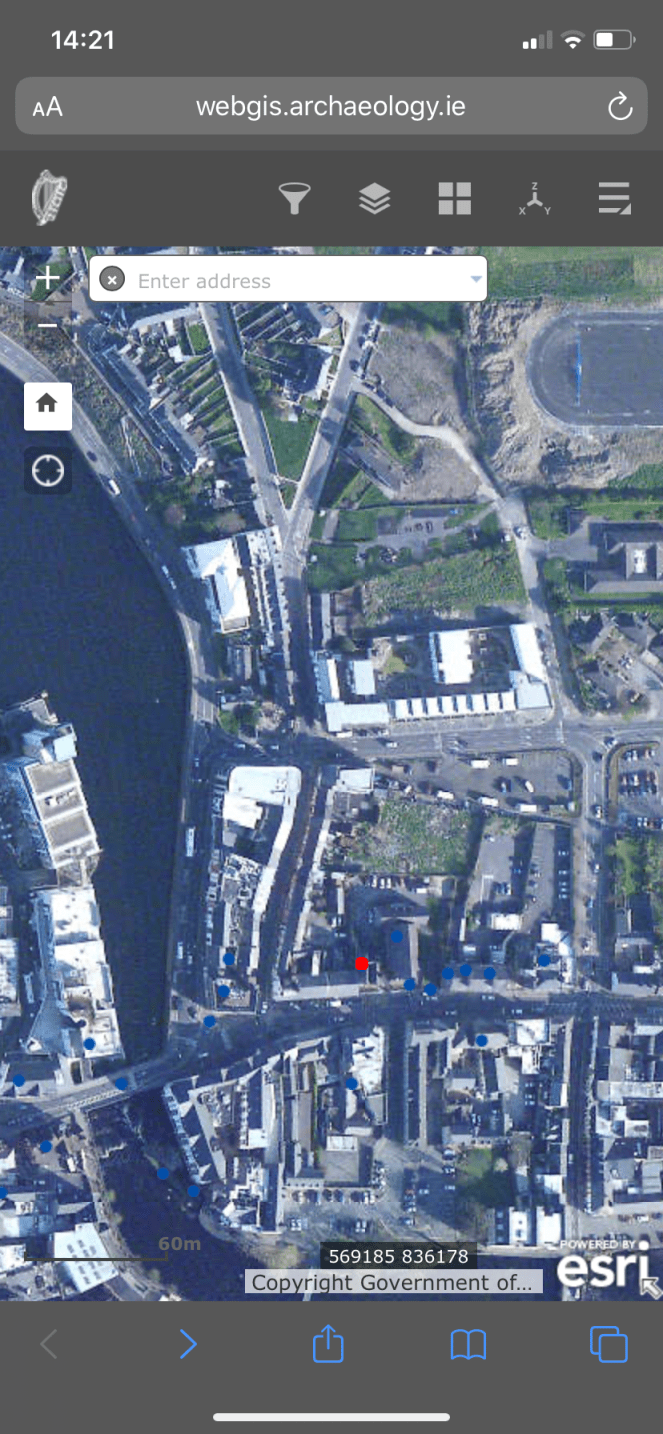663x1434 pixels.
Task: Locate my current position
Action: tap(48, 470)
